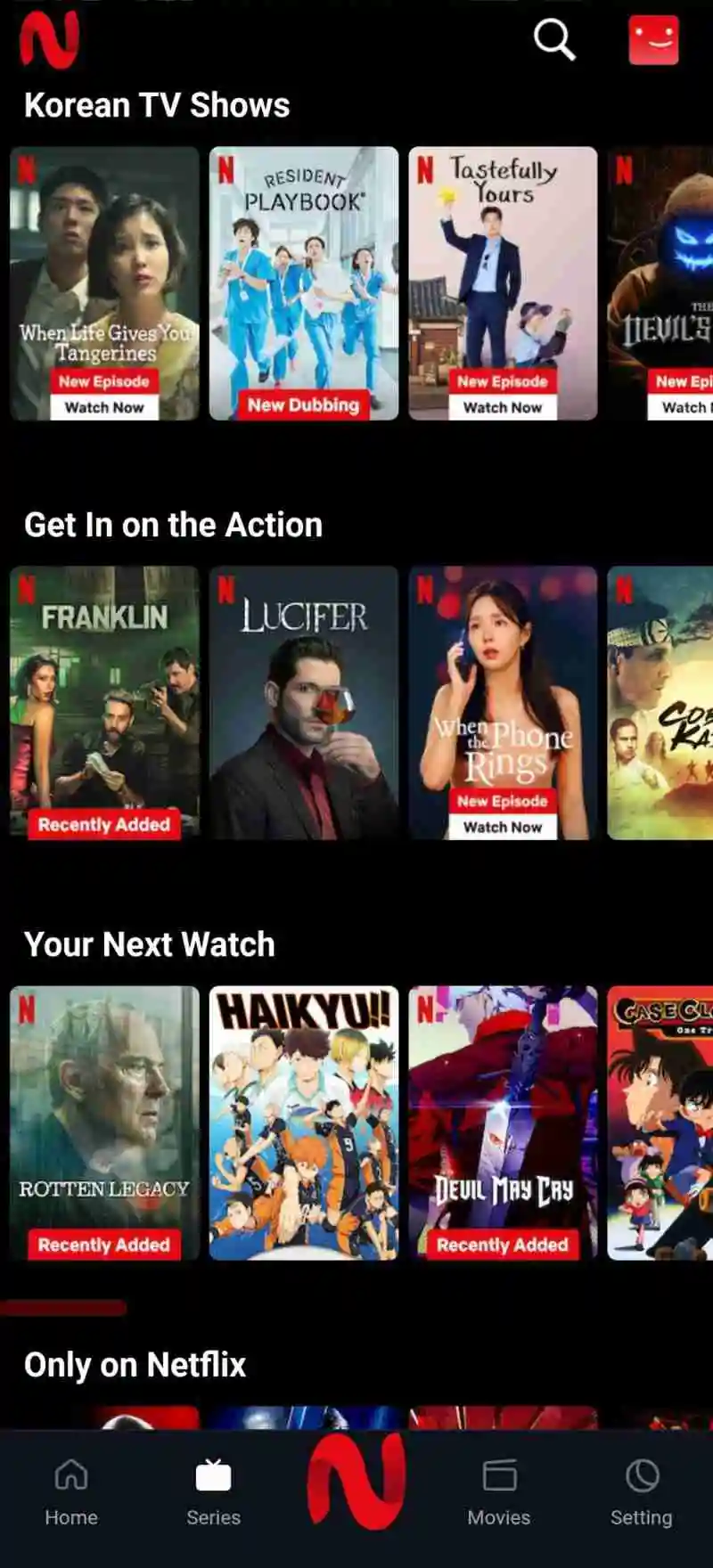Go to the Home tab
The image size is (713, 1568).
pos(71,1494)
